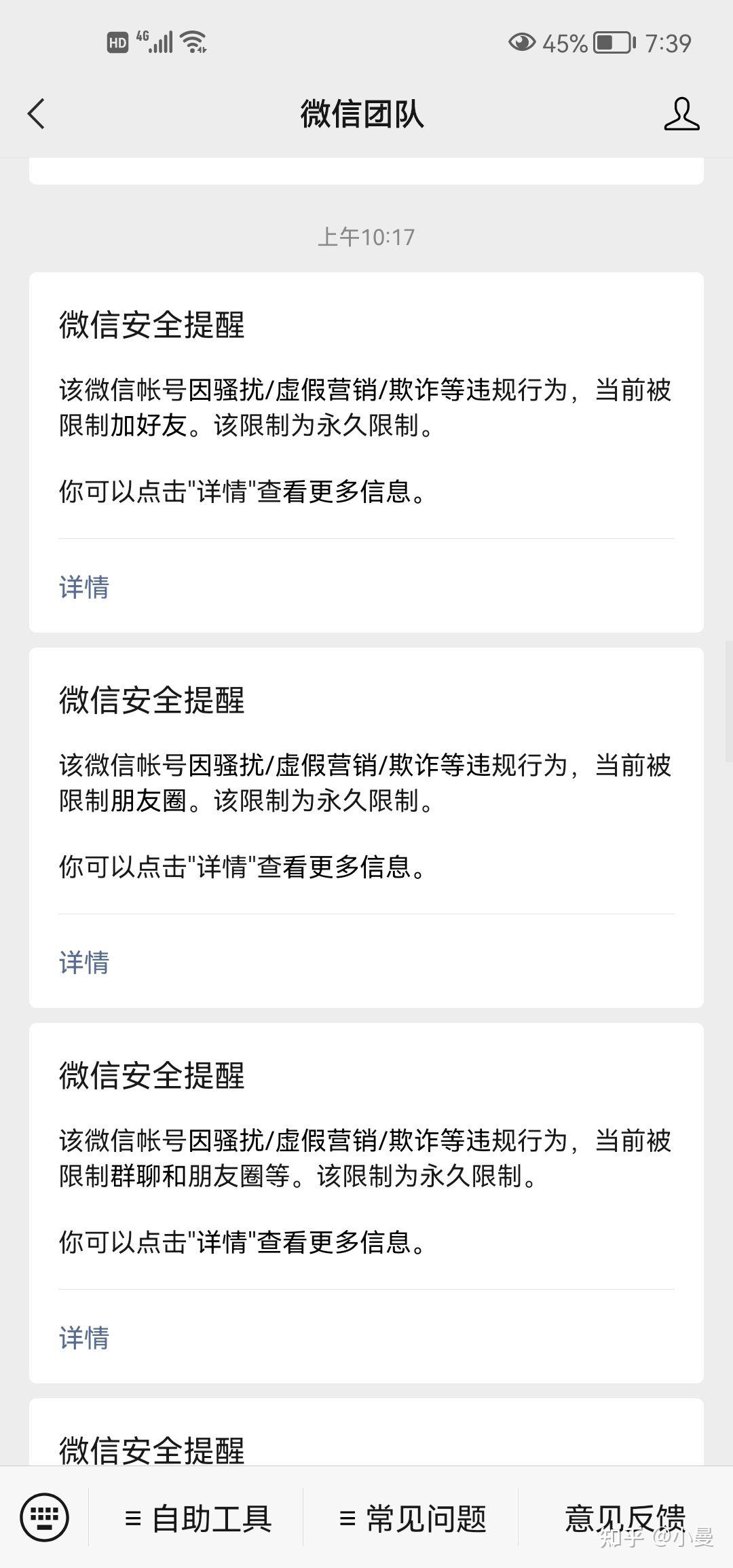
Task: Tap the eye icon in the status bar
Action: [523, 42]
